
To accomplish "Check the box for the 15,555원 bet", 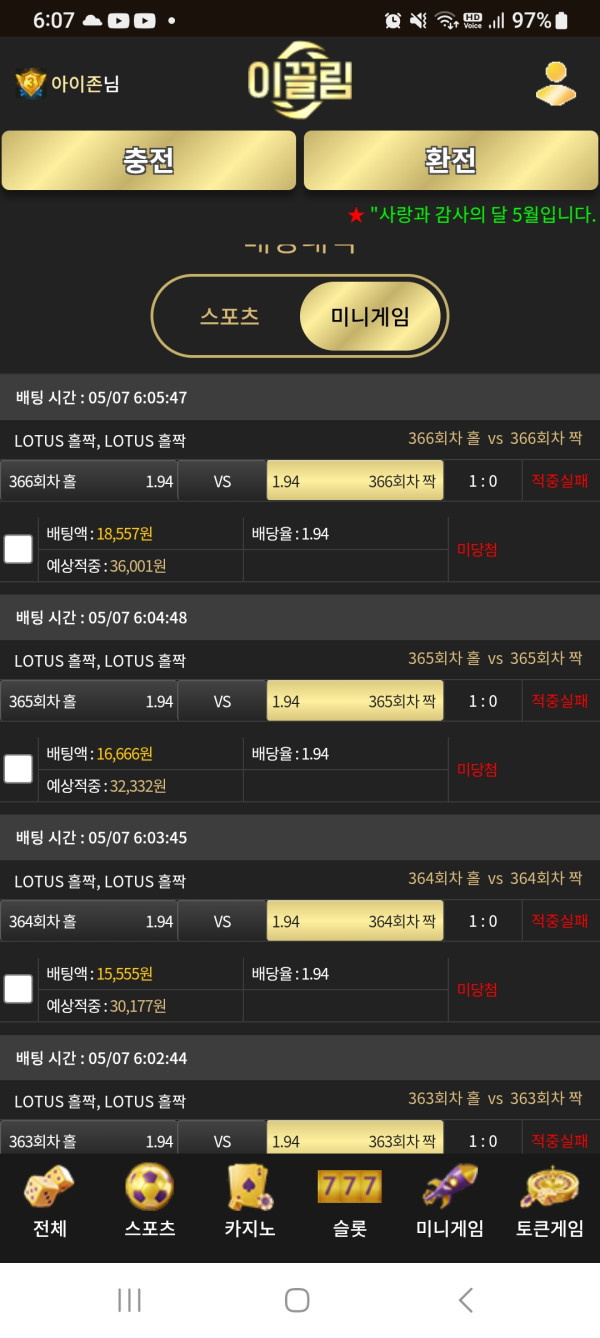I will click(18, 989).
